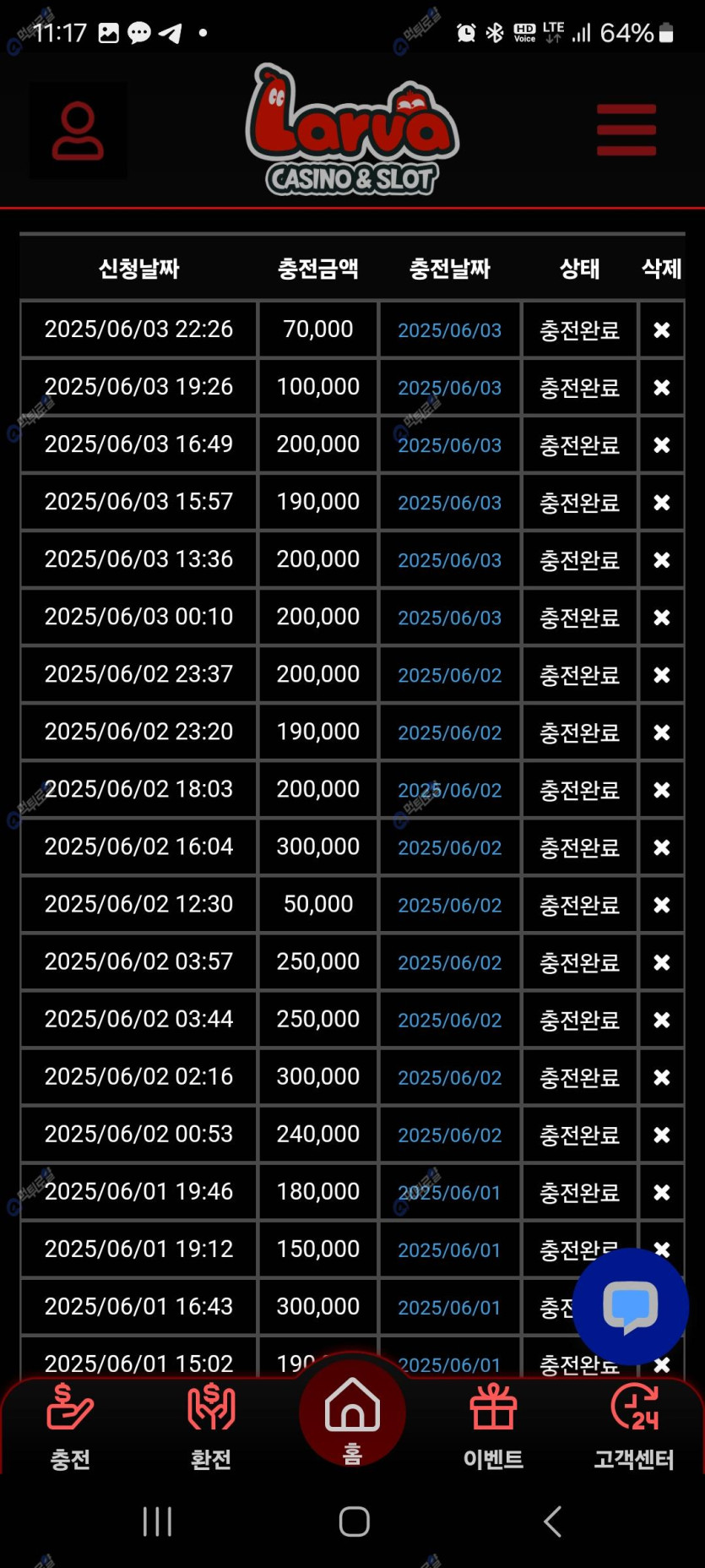Delete the 2025/06/03 19:26 charge record
The height and width of the screenshot is (1568, 705).
(x=661, y=388)
